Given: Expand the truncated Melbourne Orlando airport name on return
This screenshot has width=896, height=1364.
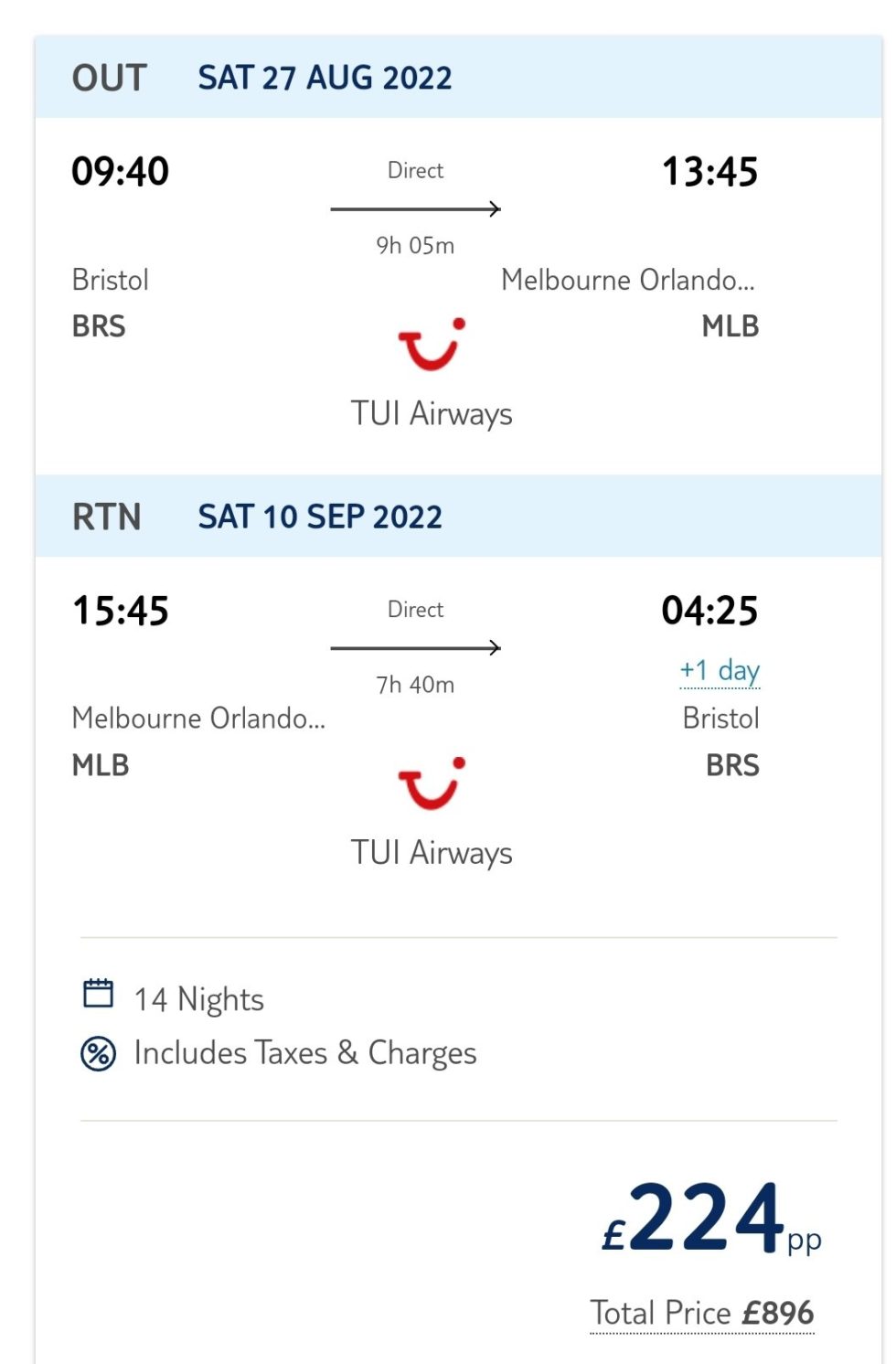Looking at the screenshot, I should click(200, 719).
